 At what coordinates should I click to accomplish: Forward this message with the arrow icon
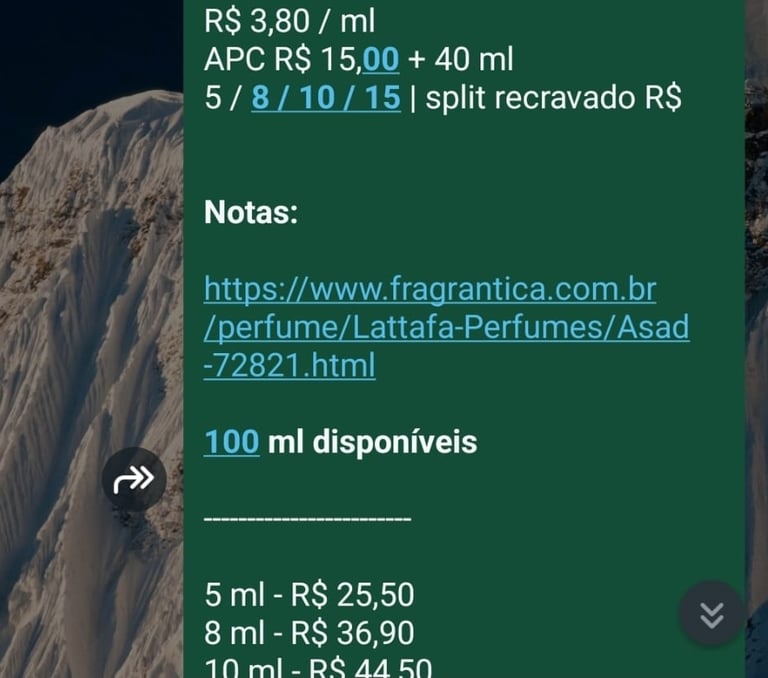click(x=134, y=480)
